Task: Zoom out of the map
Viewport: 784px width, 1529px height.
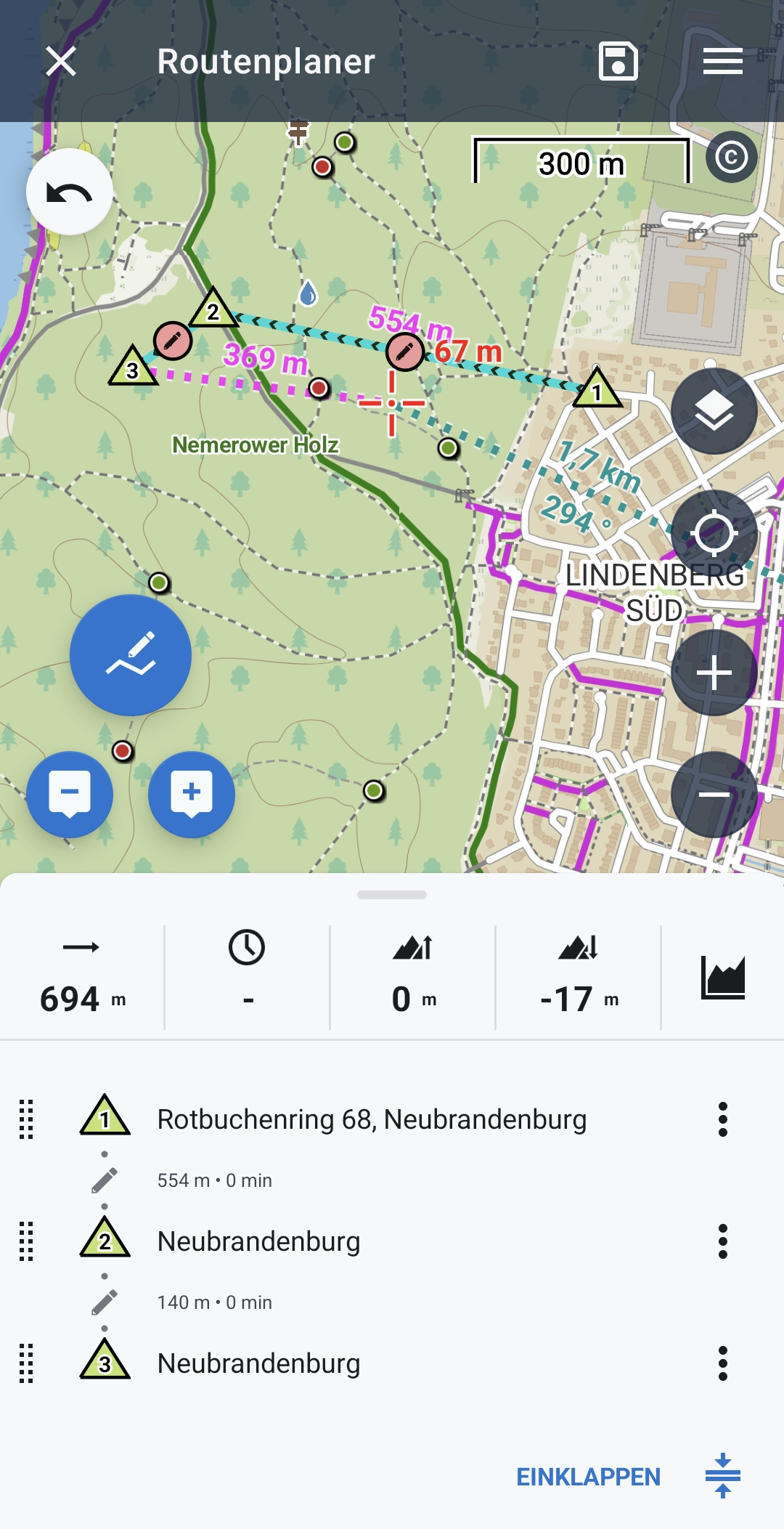Action: click(714, 795)
